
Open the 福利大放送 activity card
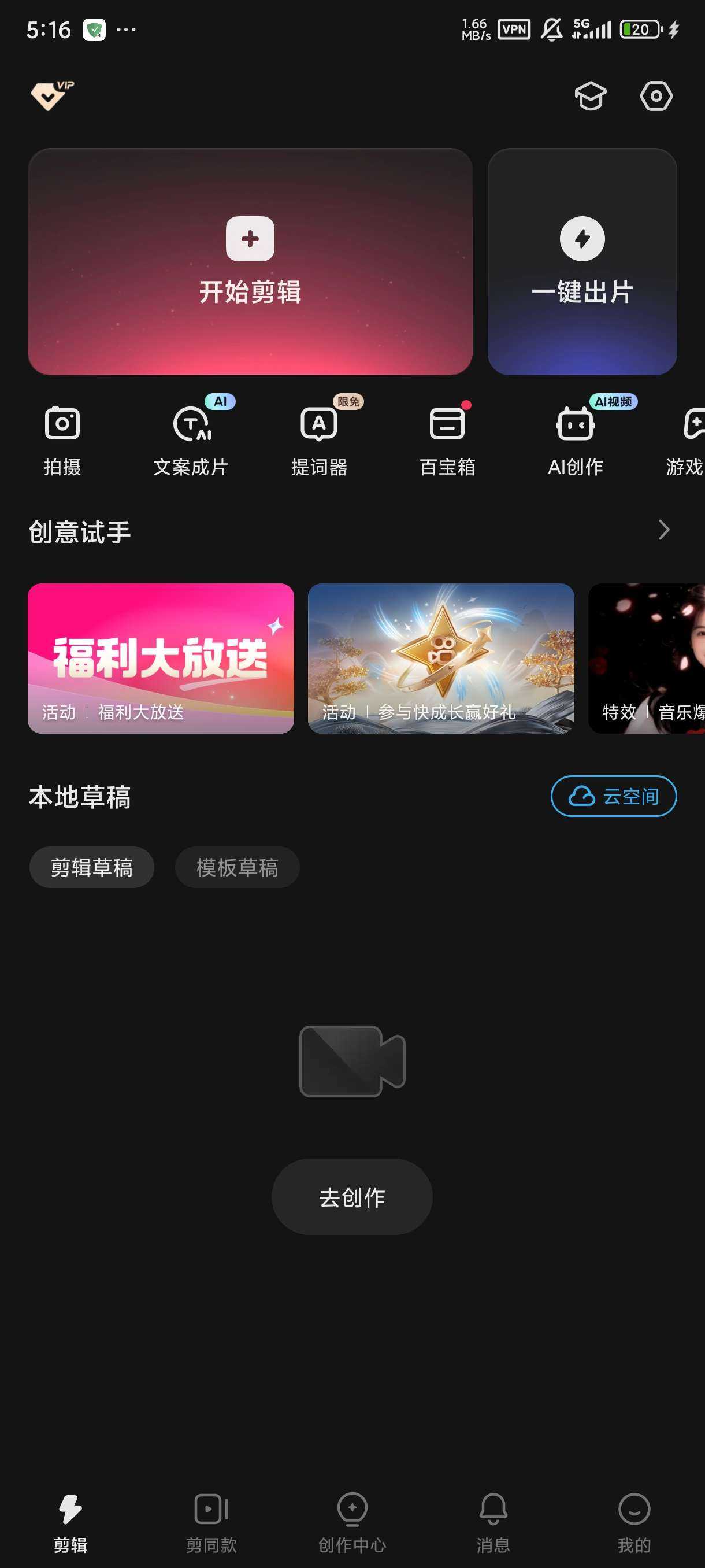(161, 658)
